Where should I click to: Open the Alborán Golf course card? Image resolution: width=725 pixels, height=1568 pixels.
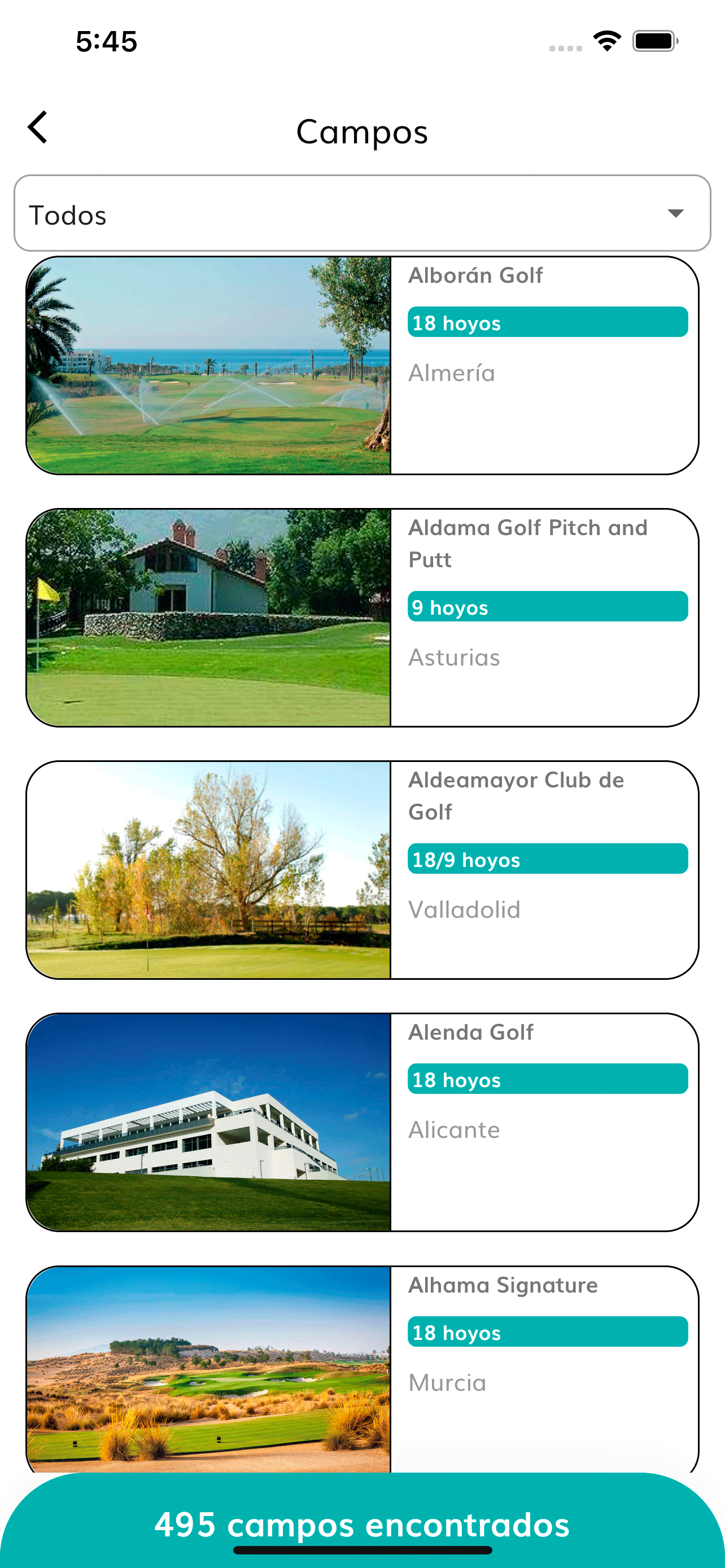click(362, 365)
